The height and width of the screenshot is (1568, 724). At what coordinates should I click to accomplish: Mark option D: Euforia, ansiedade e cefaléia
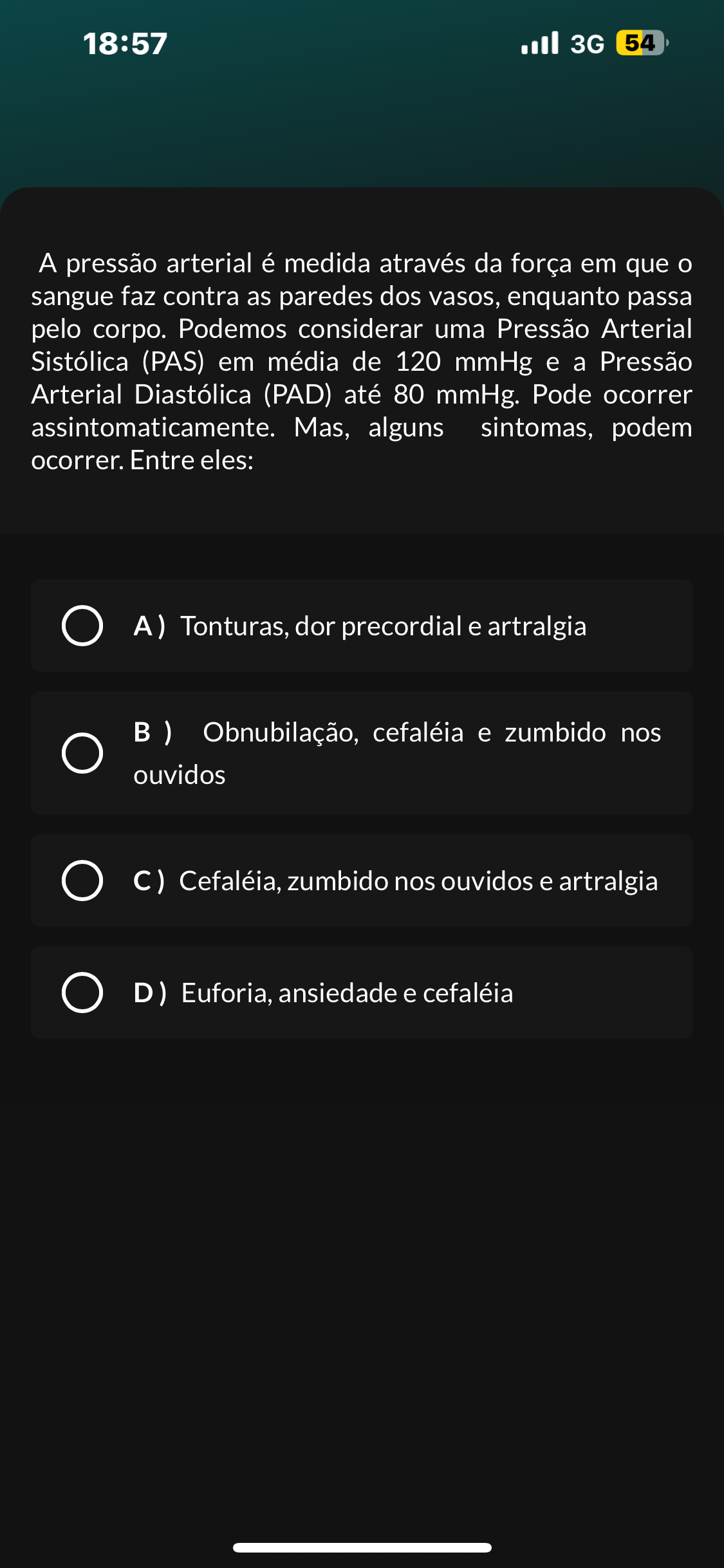pos(82,993)
